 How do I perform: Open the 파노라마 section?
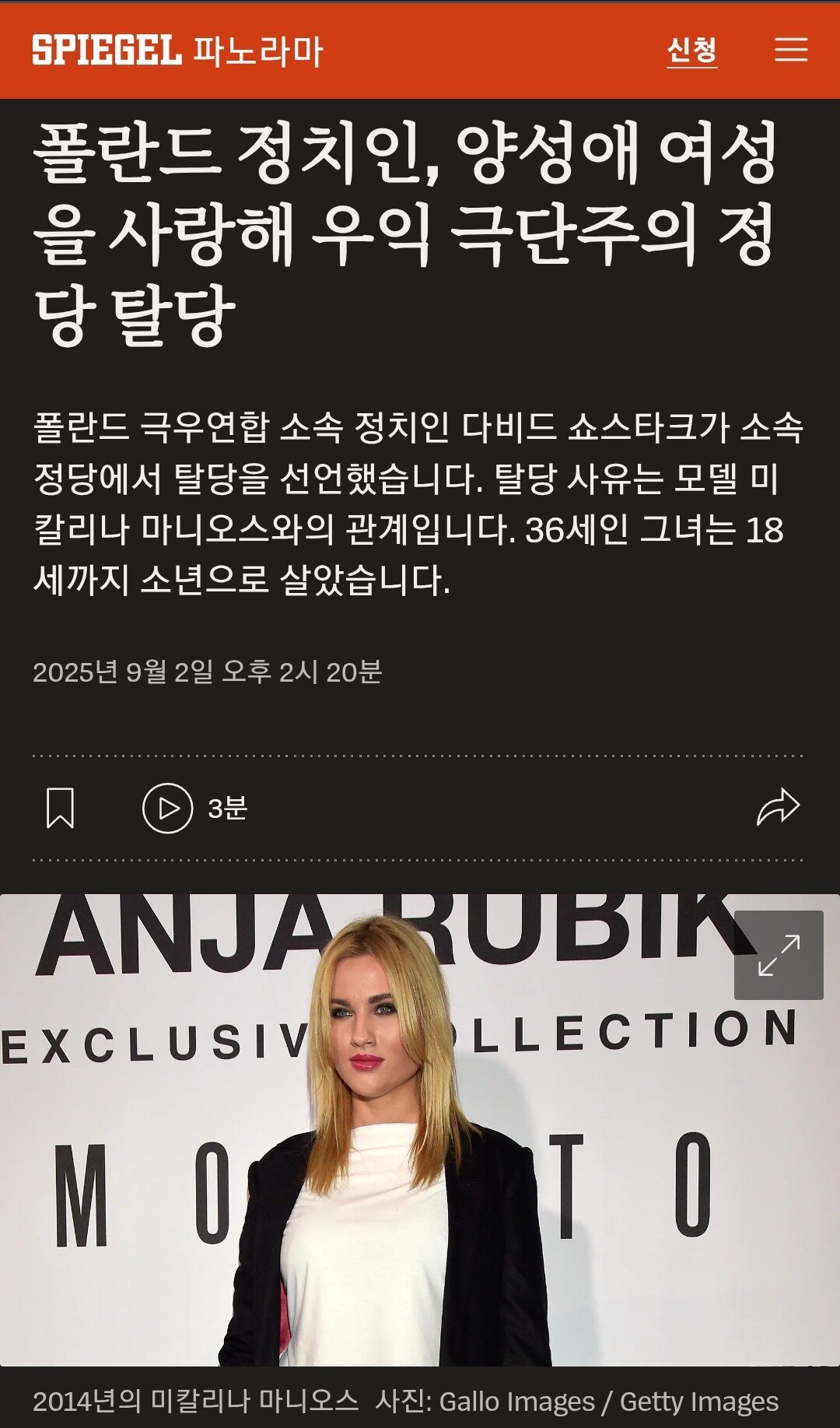257,51
